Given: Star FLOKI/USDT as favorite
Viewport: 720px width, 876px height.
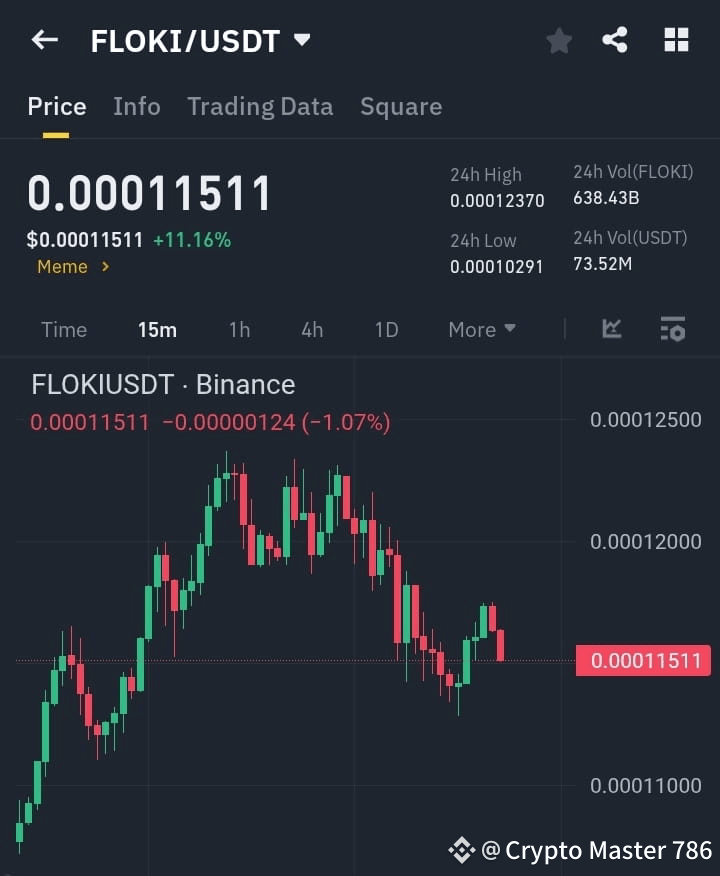Looking at the screenshot, I should pos(558,40).
